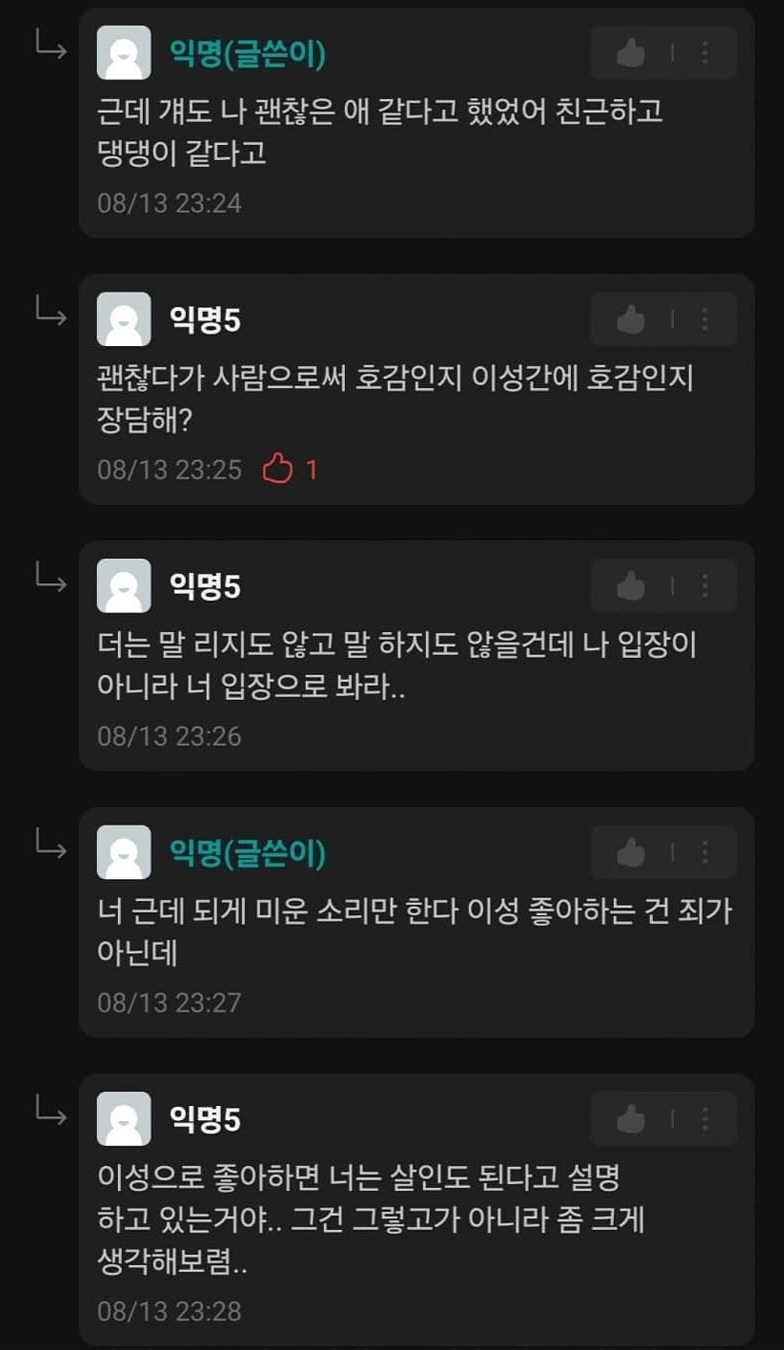
Task: Like the author's 23:27 reply
Action: (x=631, y=853)
